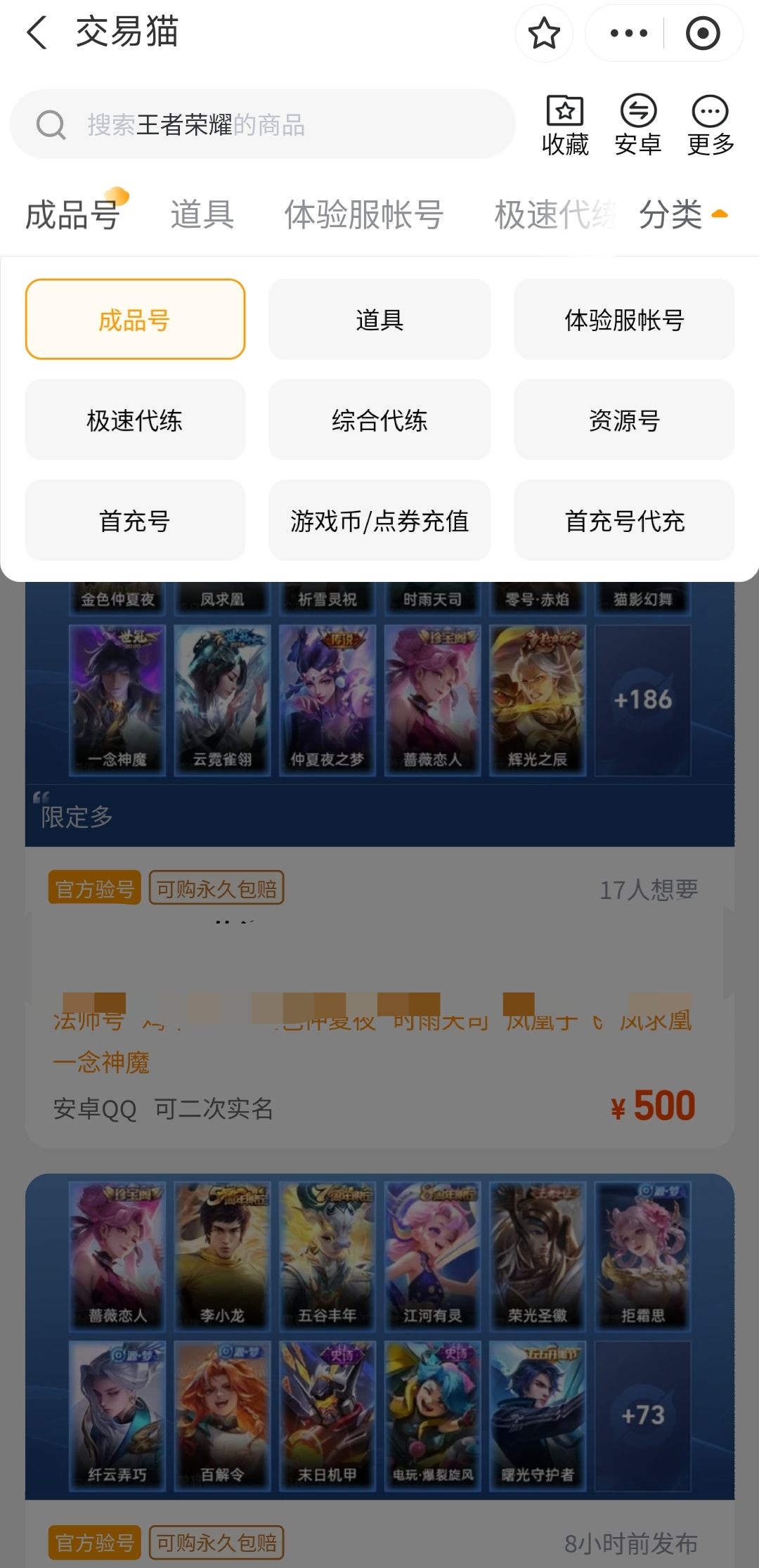
Task: Select 首充号 category chip
Action: 135,521
